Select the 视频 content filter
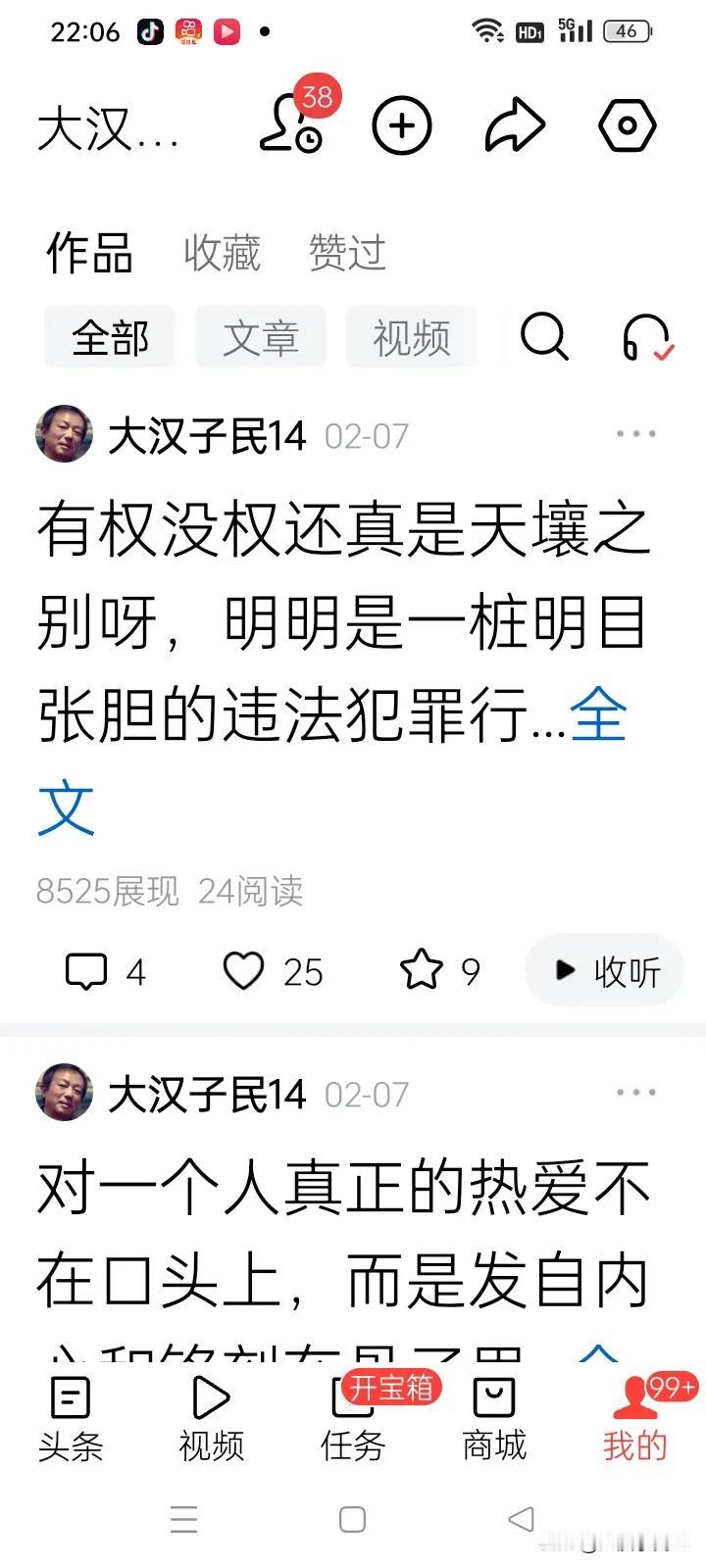706x1568 pixels. pyautogui.click(x=411, y=337)
